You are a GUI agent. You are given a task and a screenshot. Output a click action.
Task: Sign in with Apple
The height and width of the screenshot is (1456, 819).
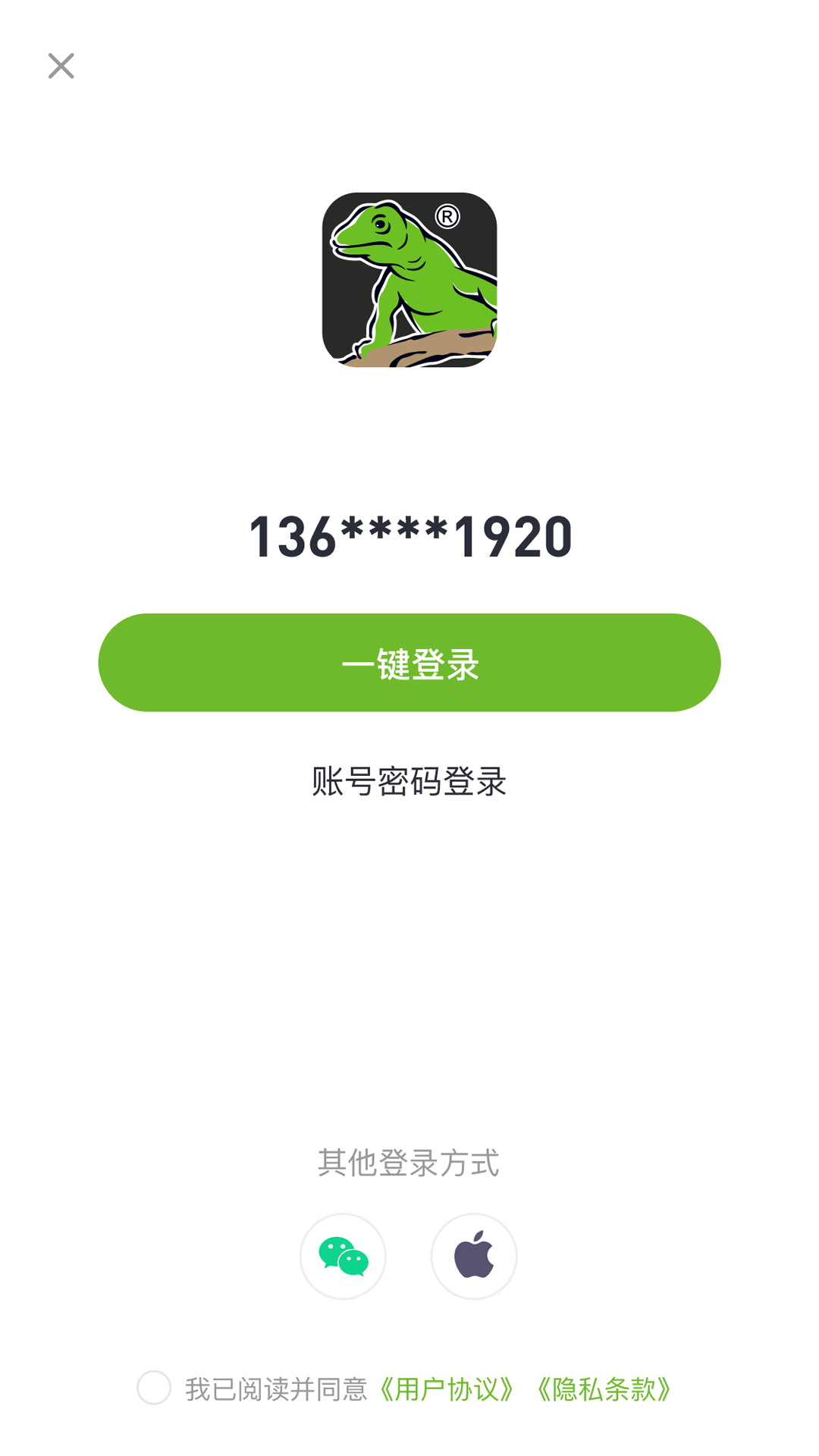click(x=474, y=1257)
